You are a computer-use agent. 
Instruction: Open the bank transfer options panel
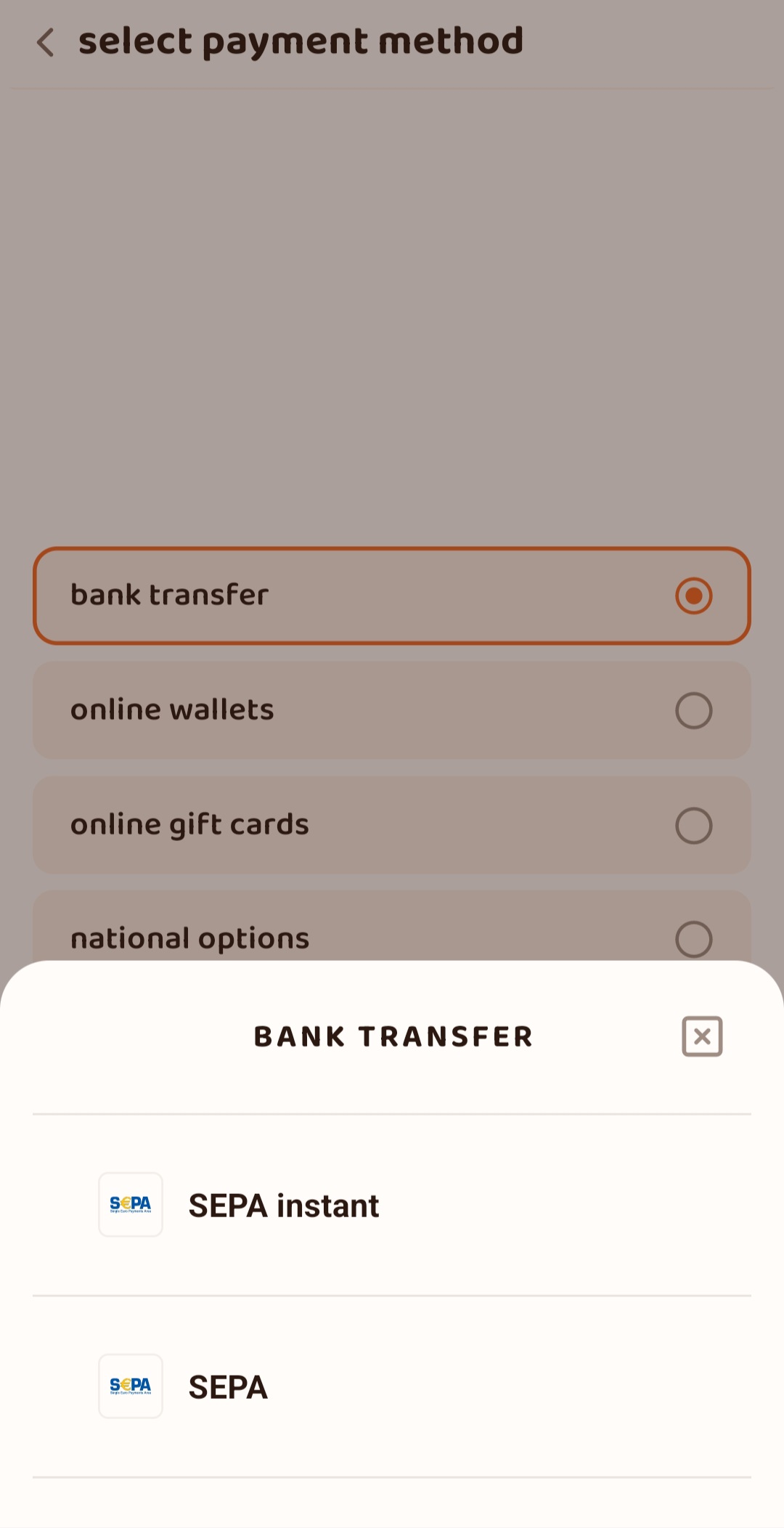[392, 595]
